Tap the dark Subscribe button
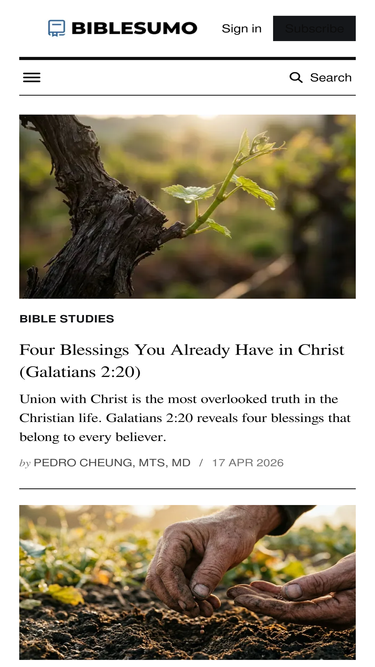This screenshot has height=667, width=375. click(x=314, y=29)
